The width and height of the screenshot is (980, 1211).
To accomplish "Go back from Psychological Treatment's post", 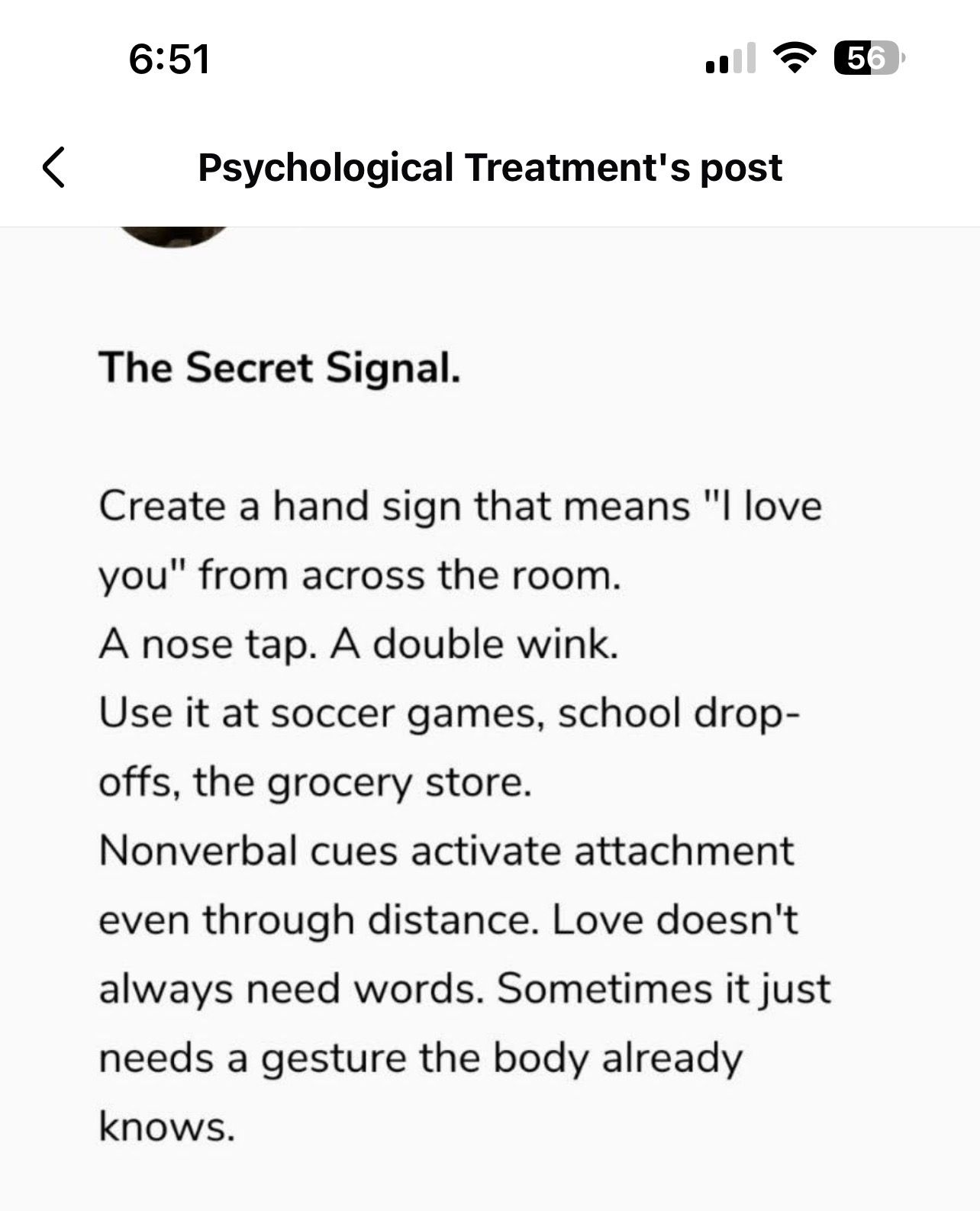I will pyautogui.click(x=53, y=167).
